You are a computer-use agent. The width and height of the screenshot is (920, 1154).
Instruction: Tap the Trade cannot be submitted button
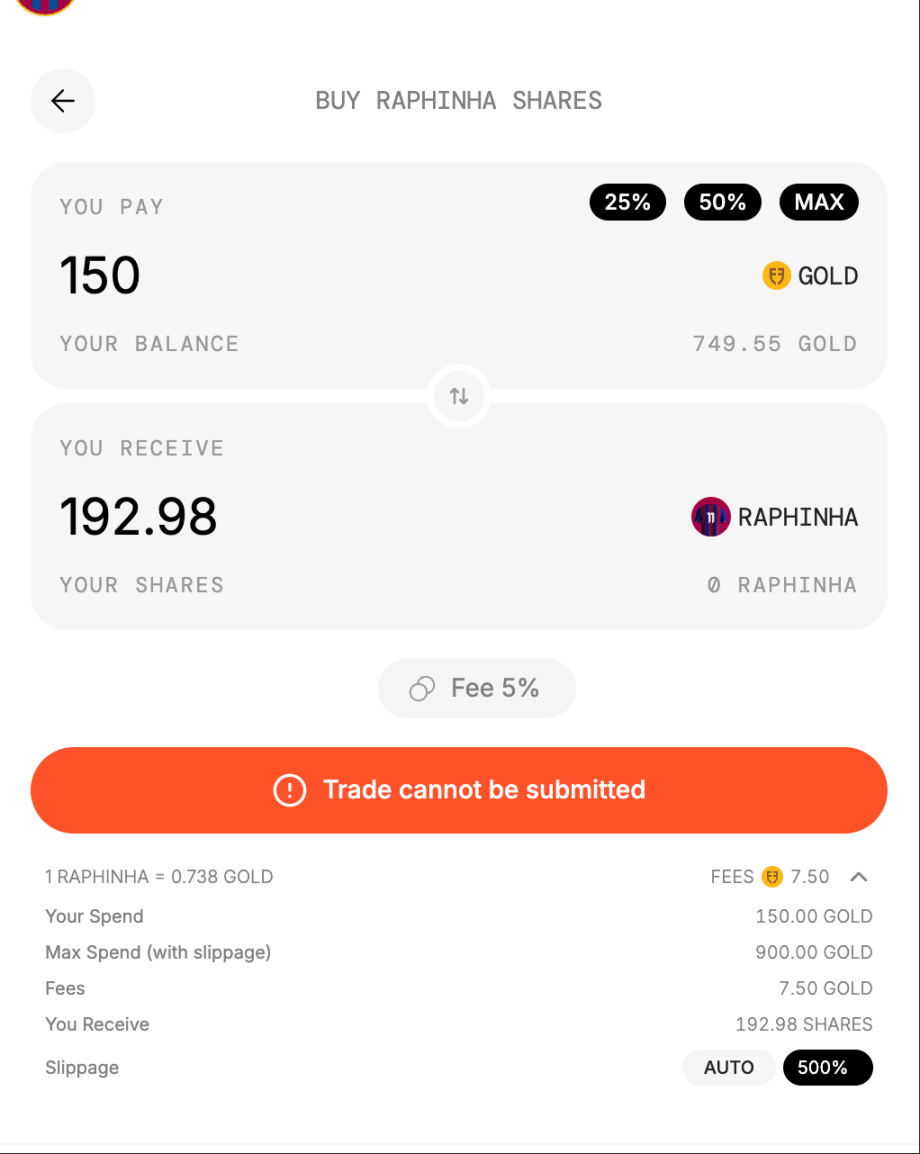459,790
